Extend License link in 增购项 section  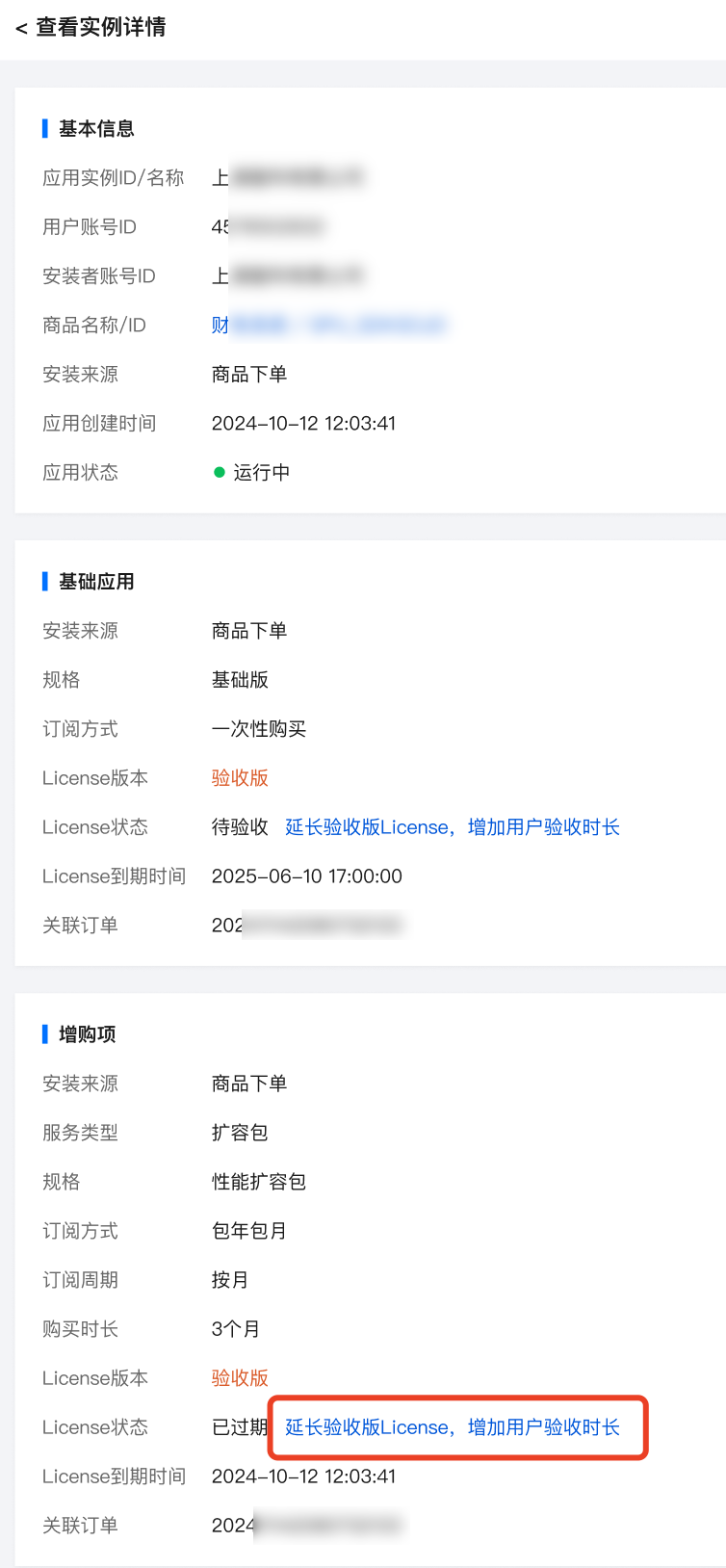tap(453, 1427)
